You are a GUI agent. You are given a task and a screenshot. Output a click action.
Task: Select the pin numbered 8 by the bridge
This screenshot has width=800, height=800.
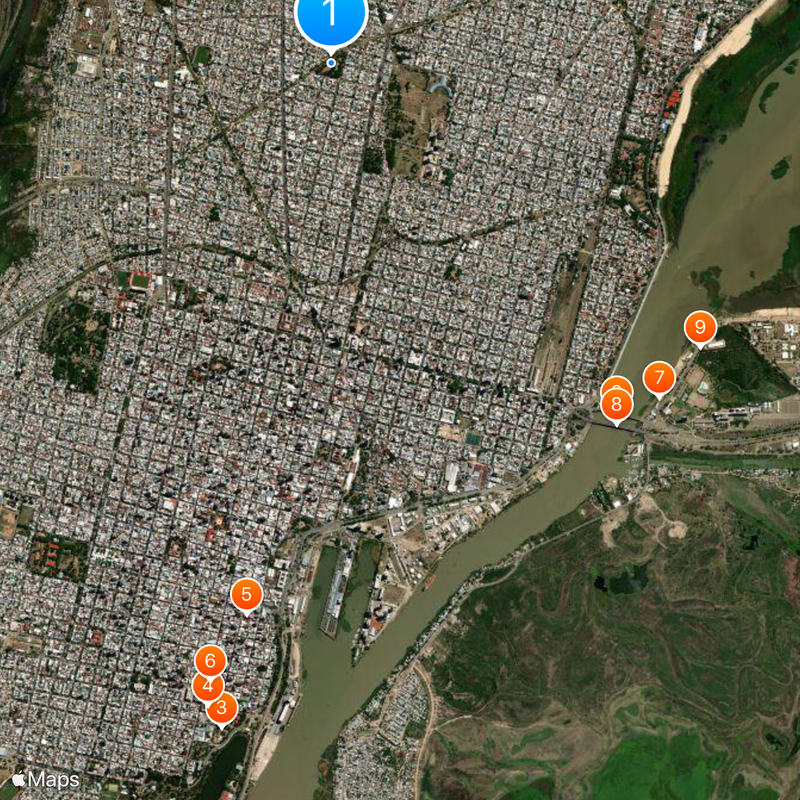616,405
